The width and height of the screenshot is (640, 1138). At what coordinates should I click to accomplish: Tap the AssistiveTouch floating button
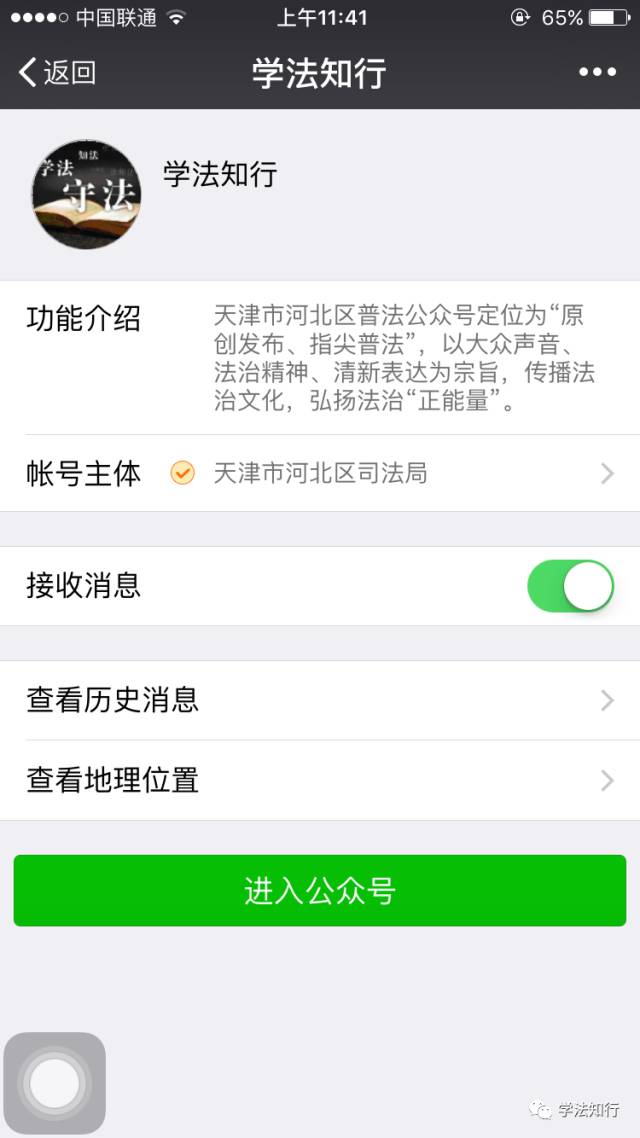pos(55,1083)
